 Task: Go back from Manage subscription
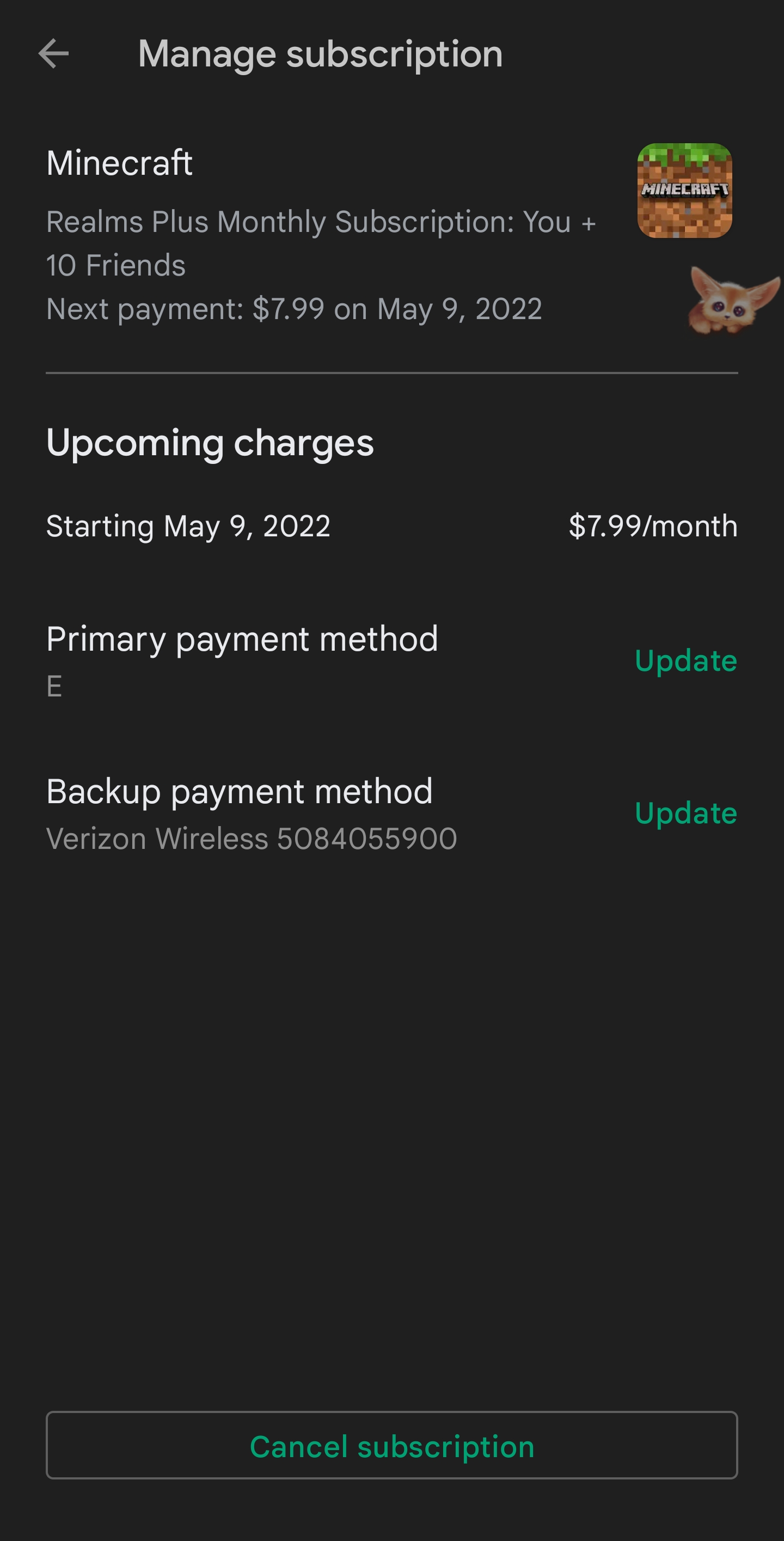[54, 54]
